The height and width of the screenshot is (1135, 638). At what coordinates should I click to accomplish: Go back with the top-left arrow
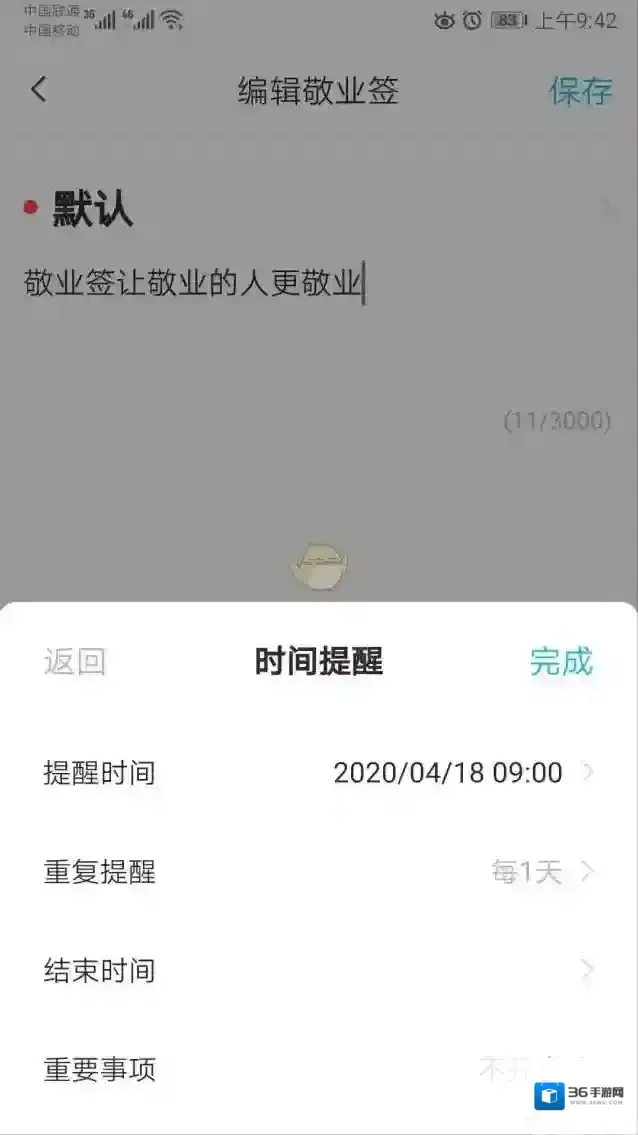point(39,90)
